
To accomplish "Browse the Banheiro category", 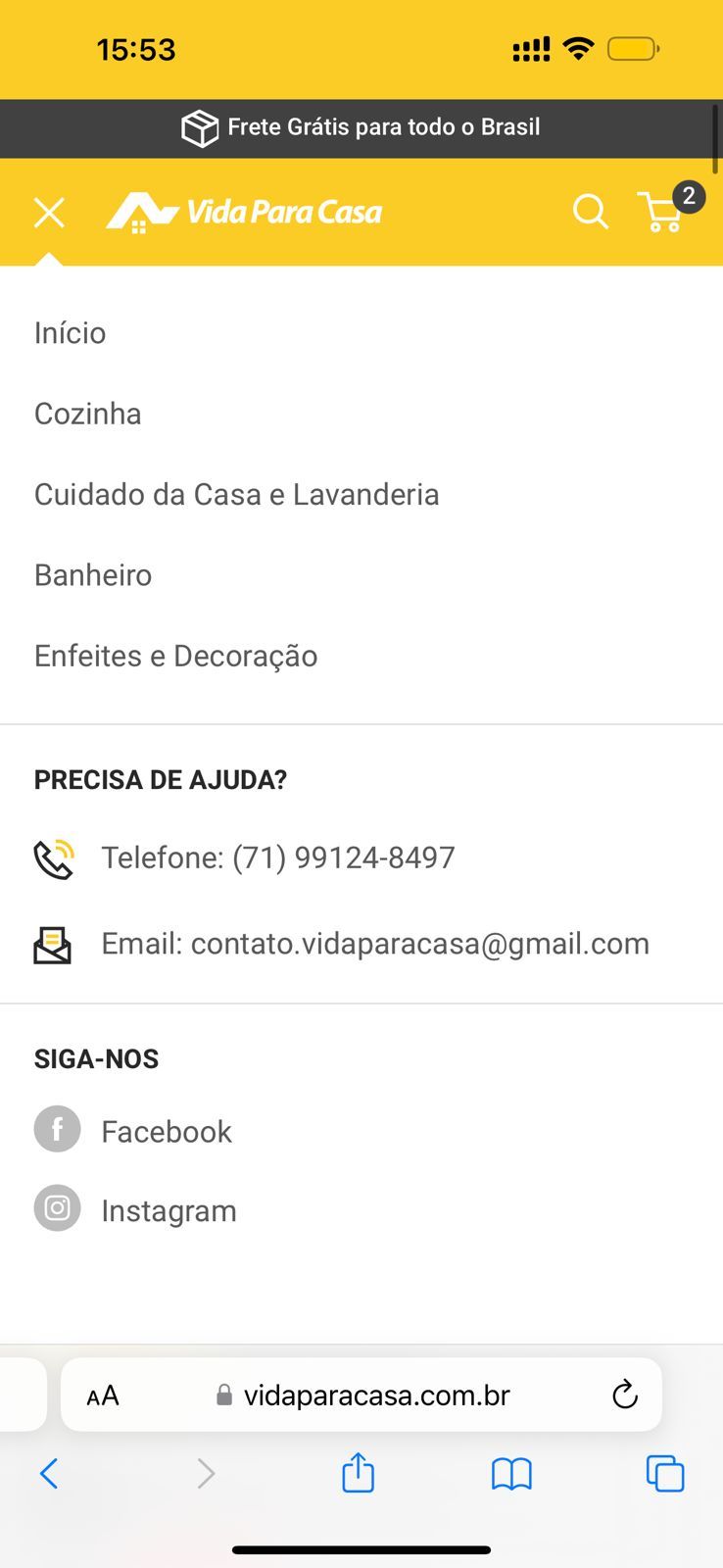I will (x=93, y=575).
